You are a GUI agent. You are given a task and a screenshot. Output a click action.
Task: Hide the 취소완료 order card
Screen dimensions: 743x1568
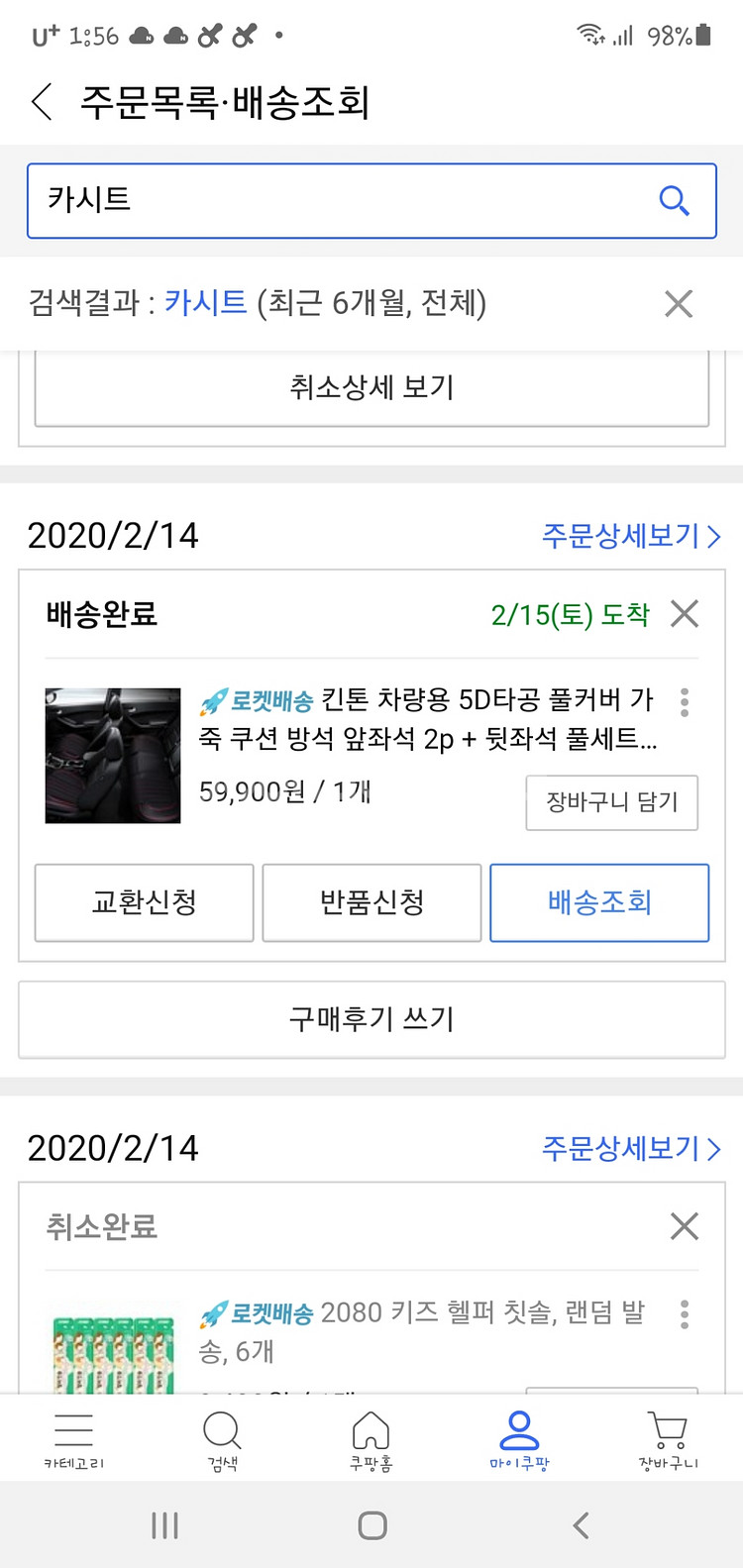pos(684,1226)
